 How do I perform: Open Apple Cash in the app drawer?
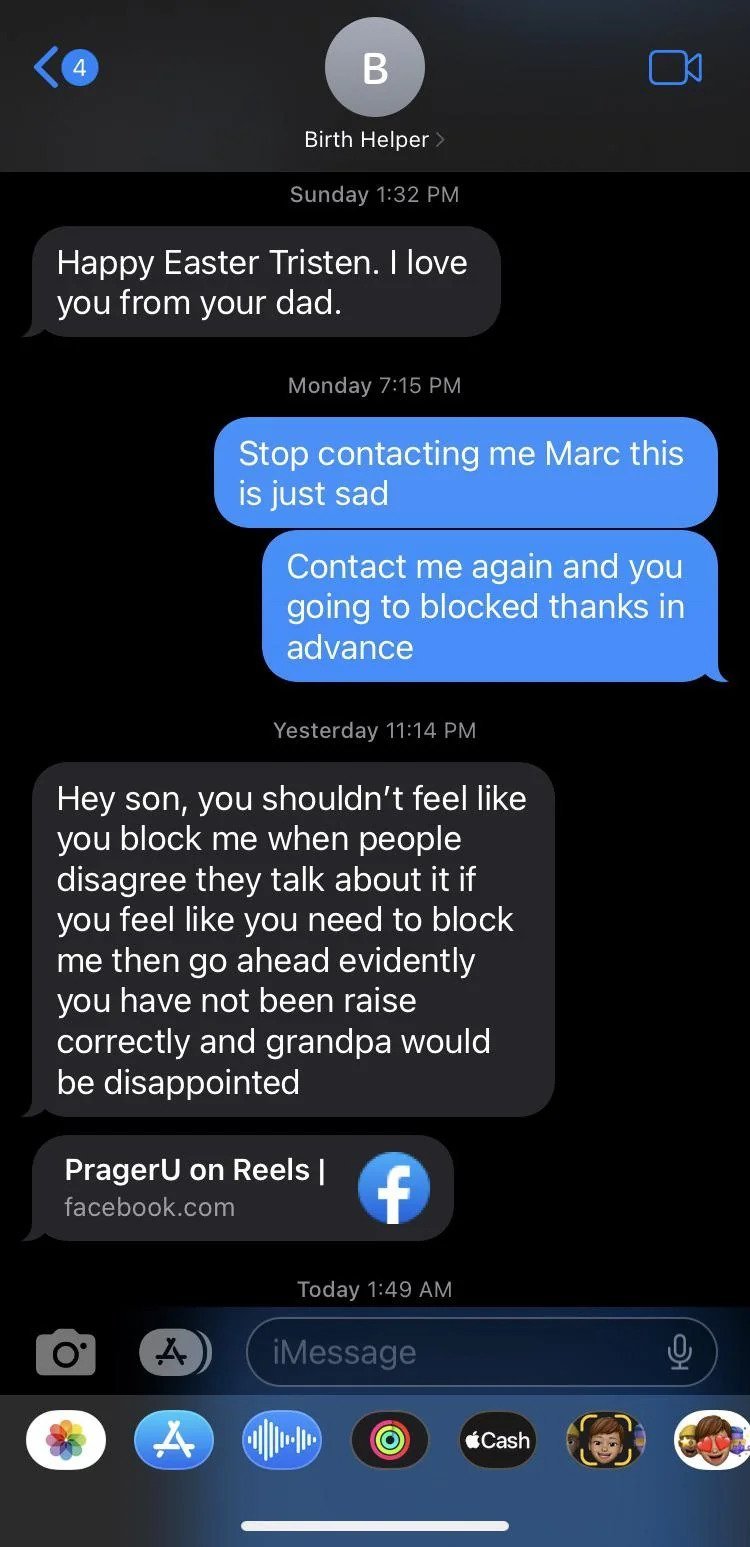point(498,1440)
